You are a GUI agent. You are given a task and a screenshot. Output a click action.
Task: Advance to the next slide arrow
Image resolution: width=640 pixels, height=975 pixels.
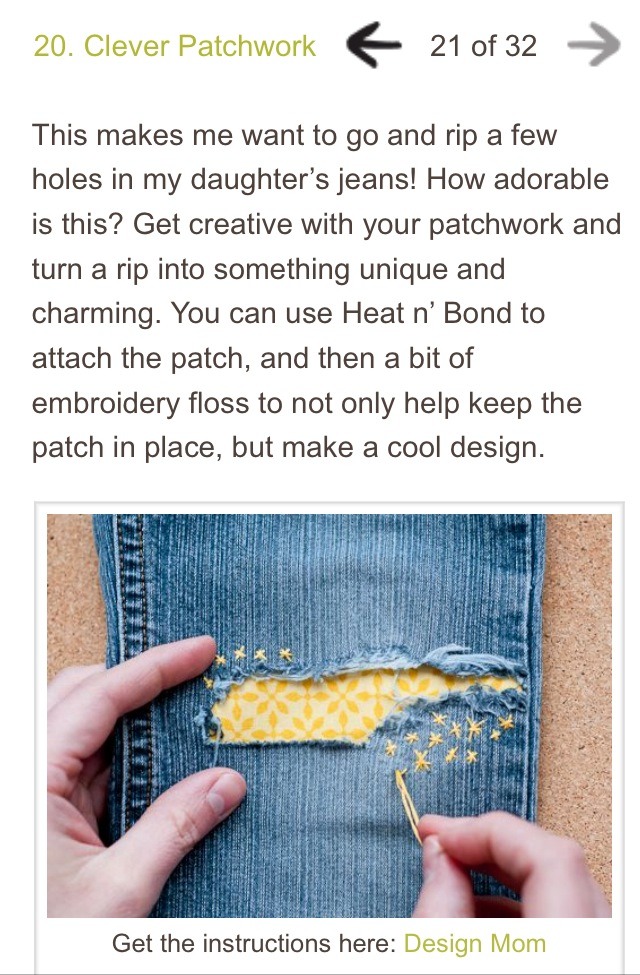point(592,46)
